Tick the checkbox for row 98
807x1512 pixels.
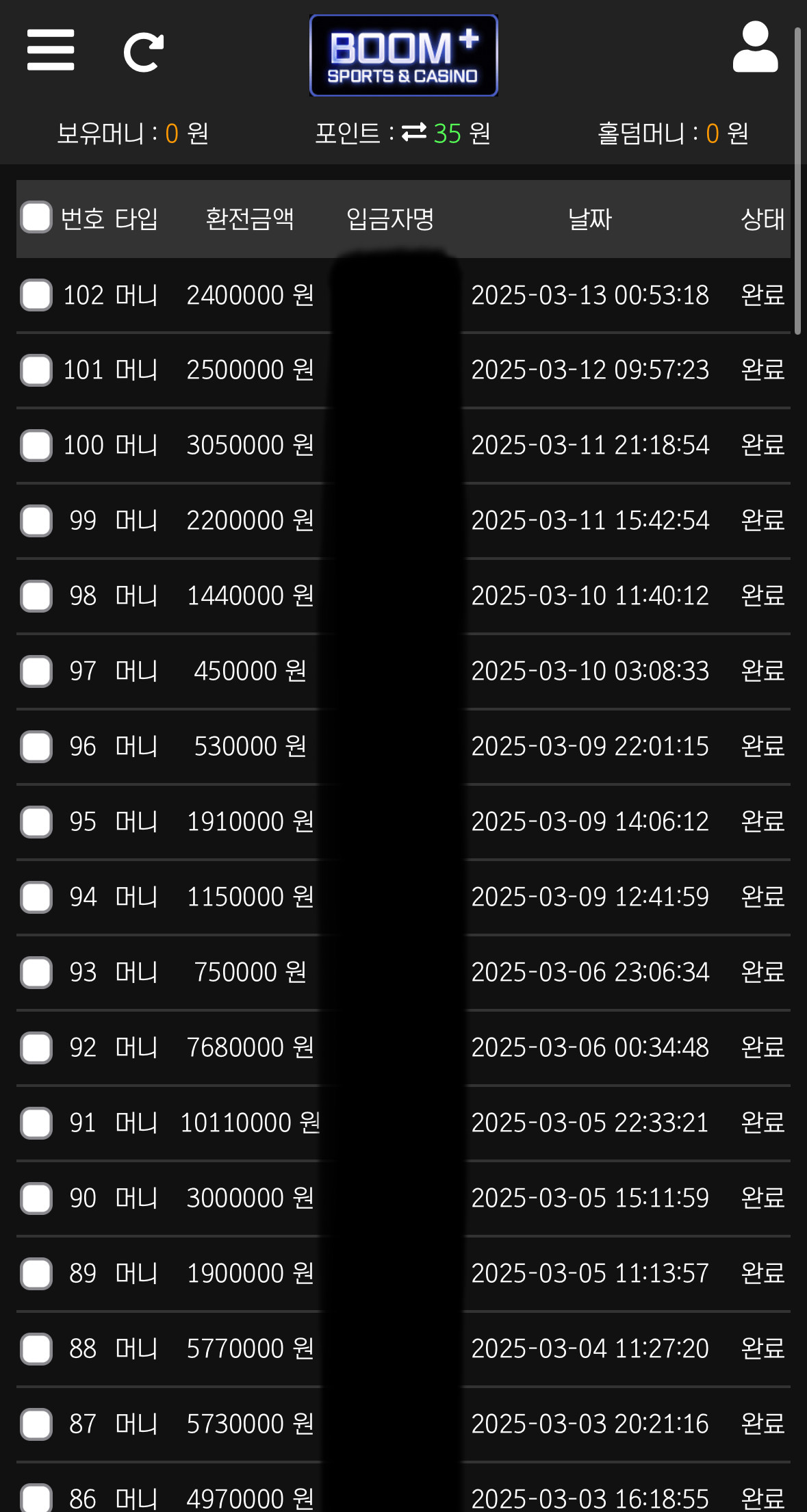click(x=36, y=596)
